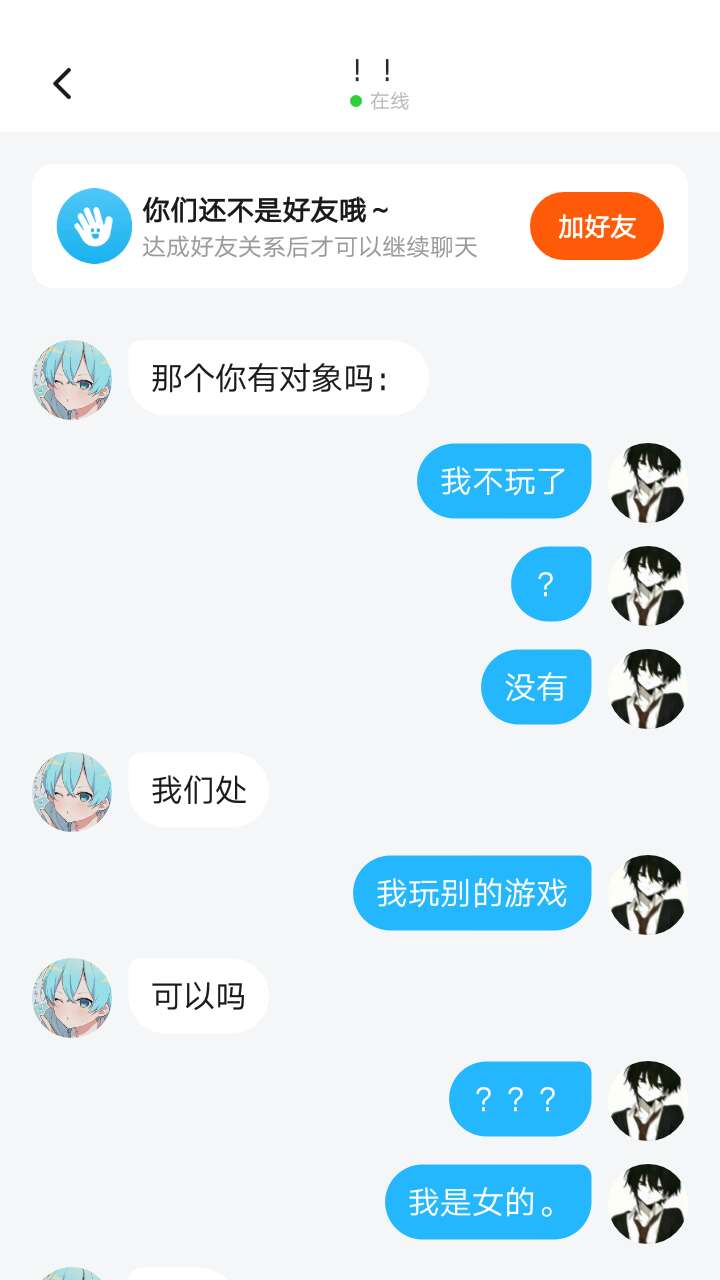Open the avatar next to 可以吗
Screen dimensions: 720x1280
pos(72,997)
